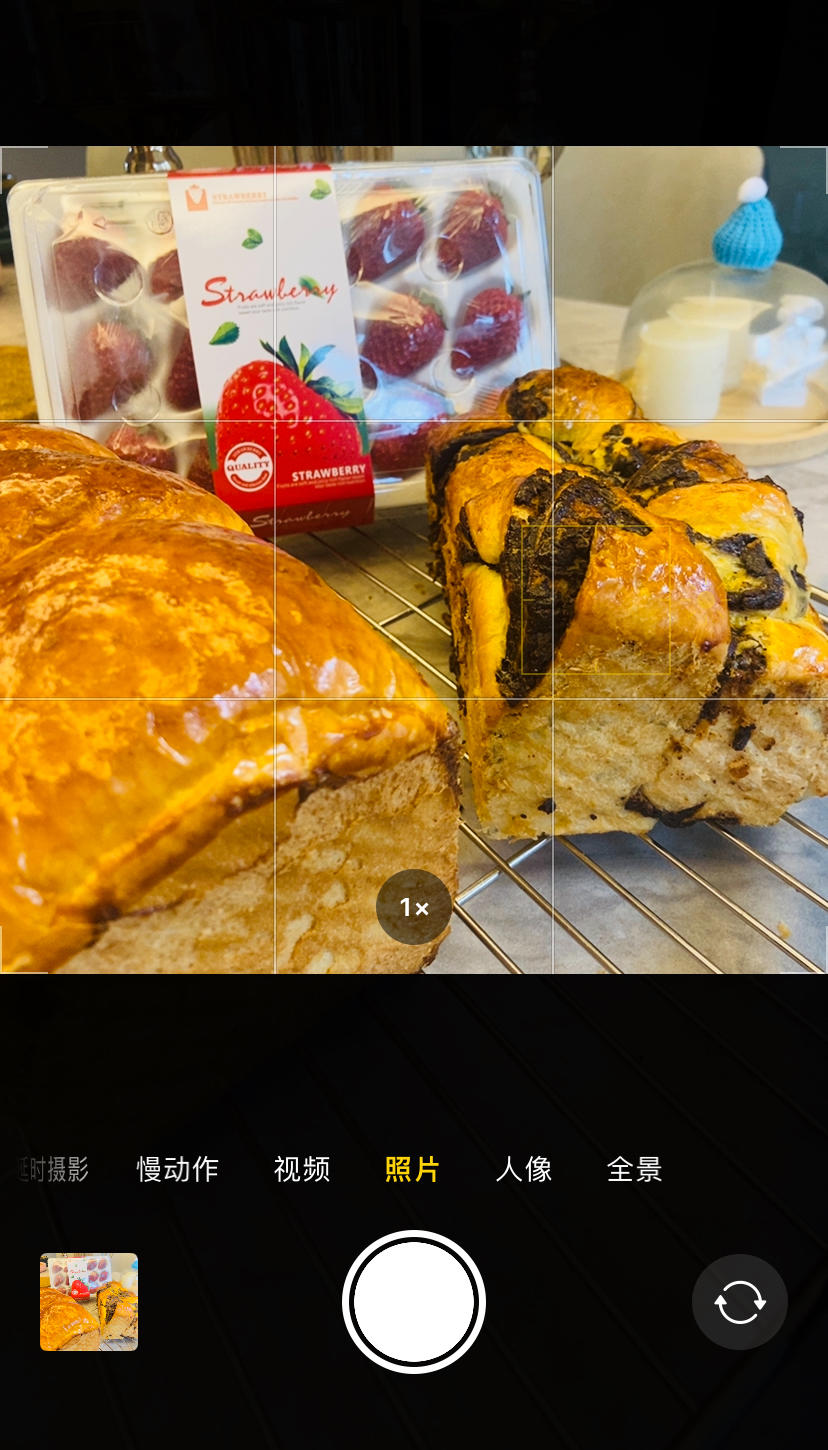The image size is (828, 1450).
Task: Switch to 视频 mode
Action: [x=302, y=1169]
